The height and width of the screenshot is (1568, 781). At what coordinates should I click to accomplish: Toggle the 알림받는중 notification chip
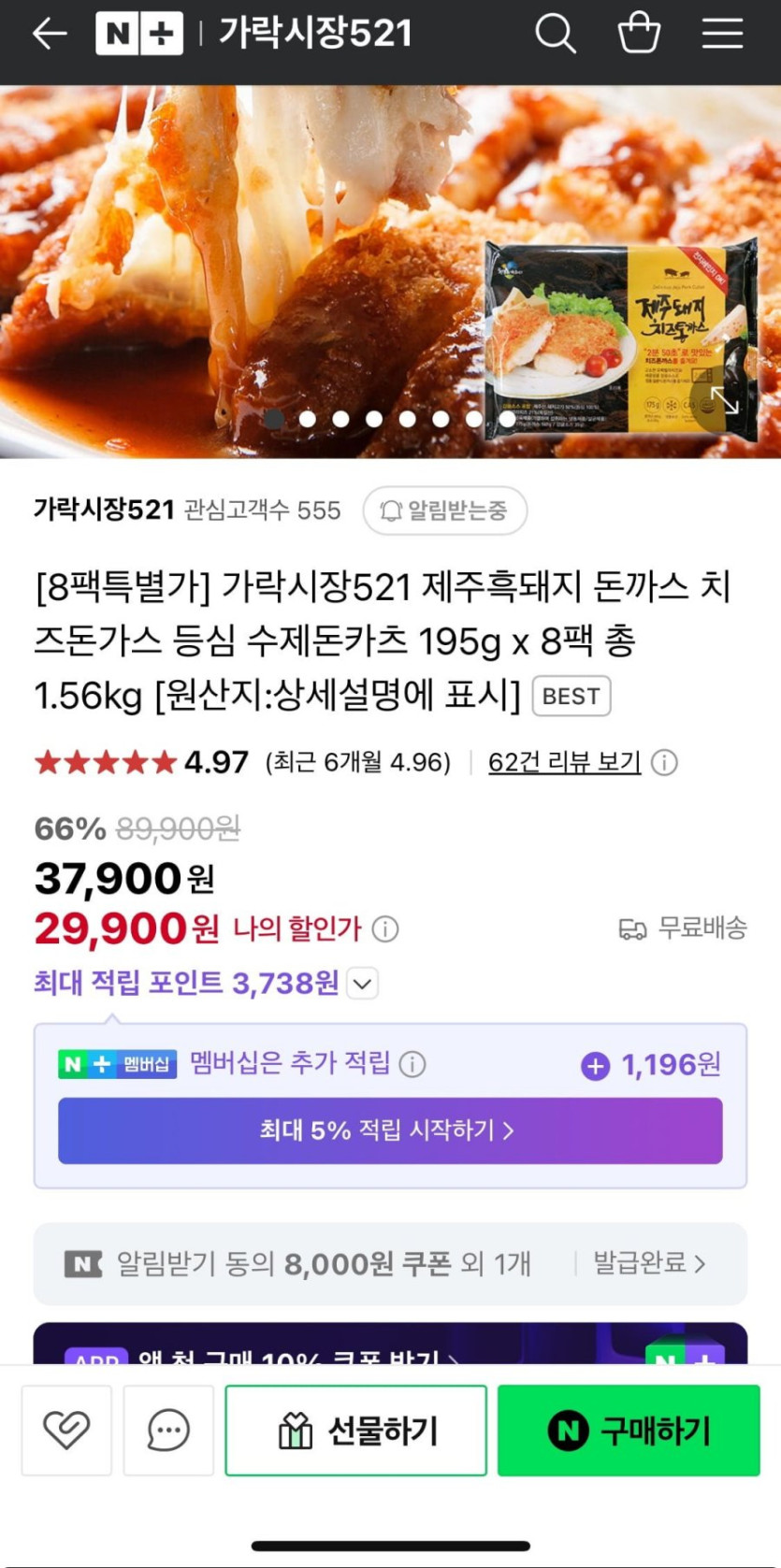click(444, 511)
